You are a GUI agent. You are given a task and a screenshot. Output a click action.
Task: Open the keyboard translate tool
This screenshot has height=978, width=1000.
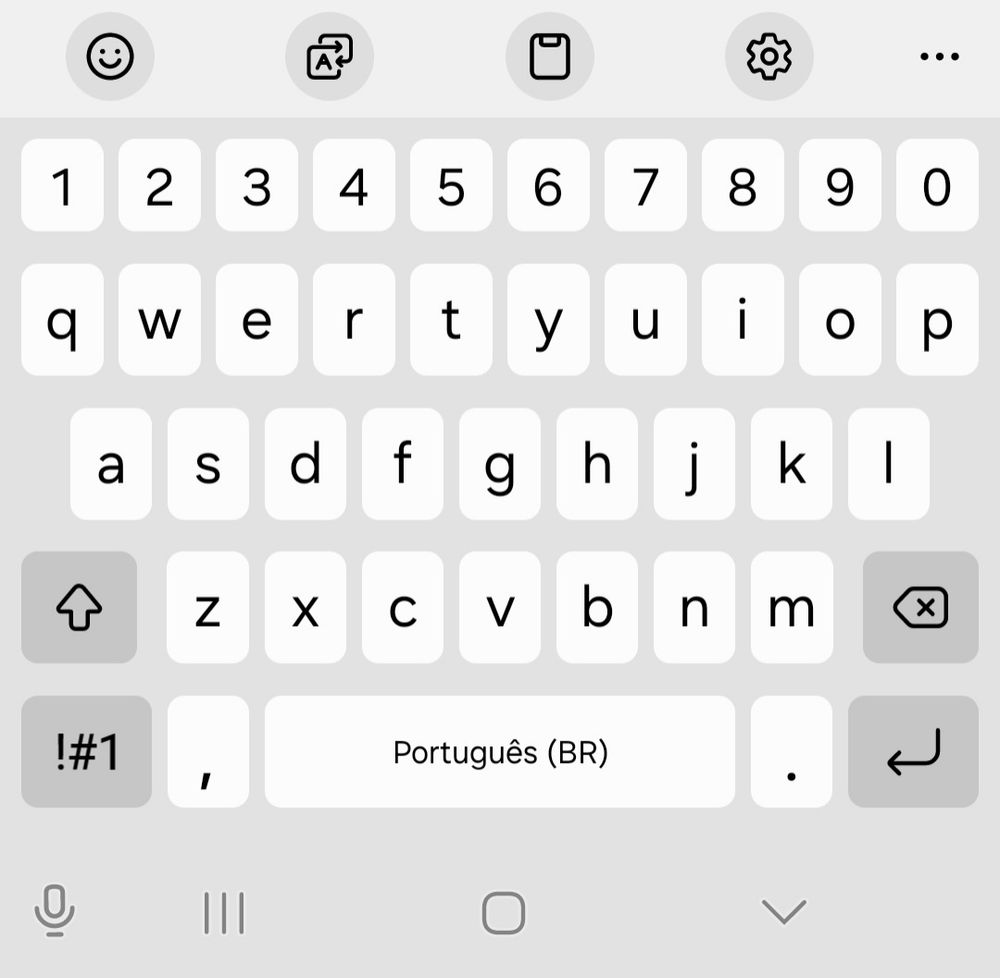click(330, 57)
